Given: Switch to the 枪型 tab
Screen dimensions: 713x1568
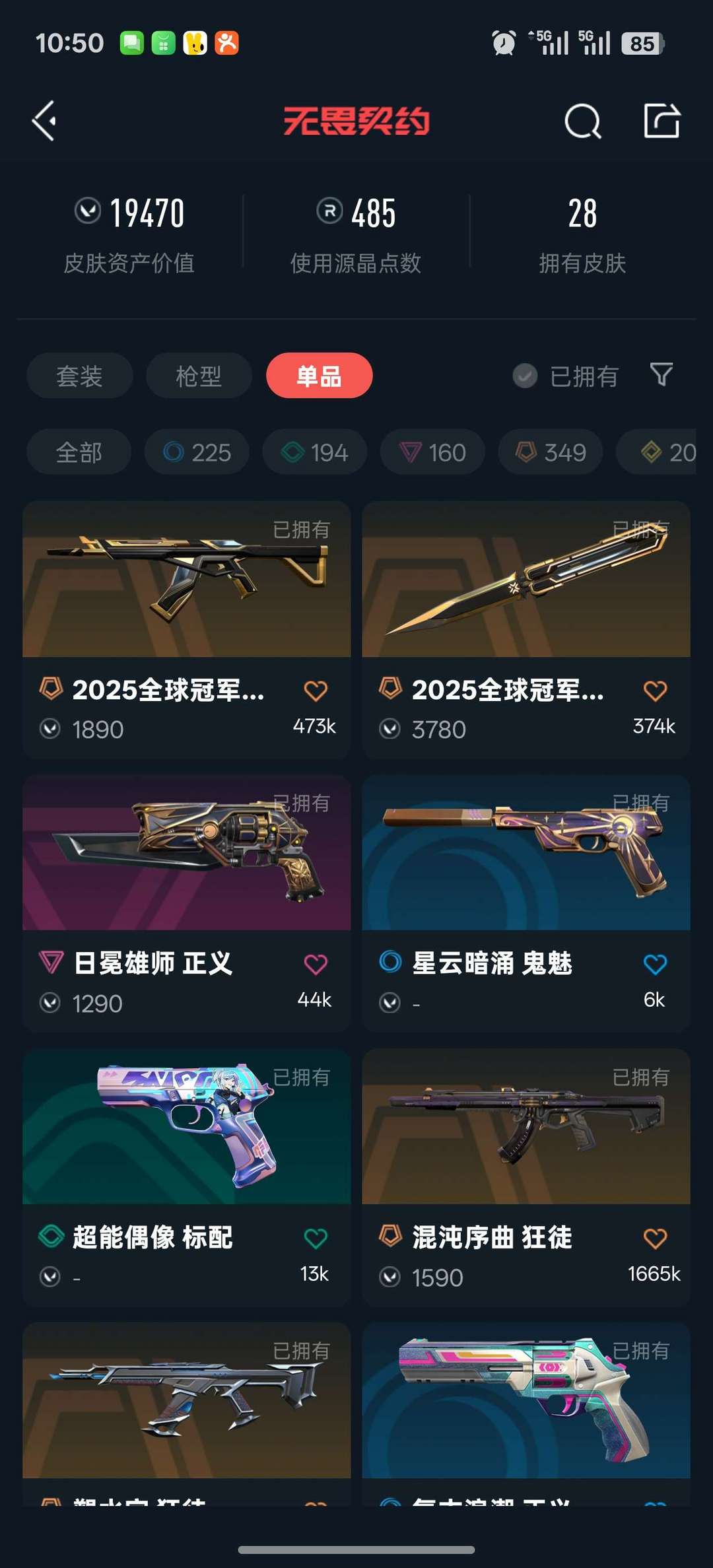Looking at the screenshot, I should [x=198, y=376].
